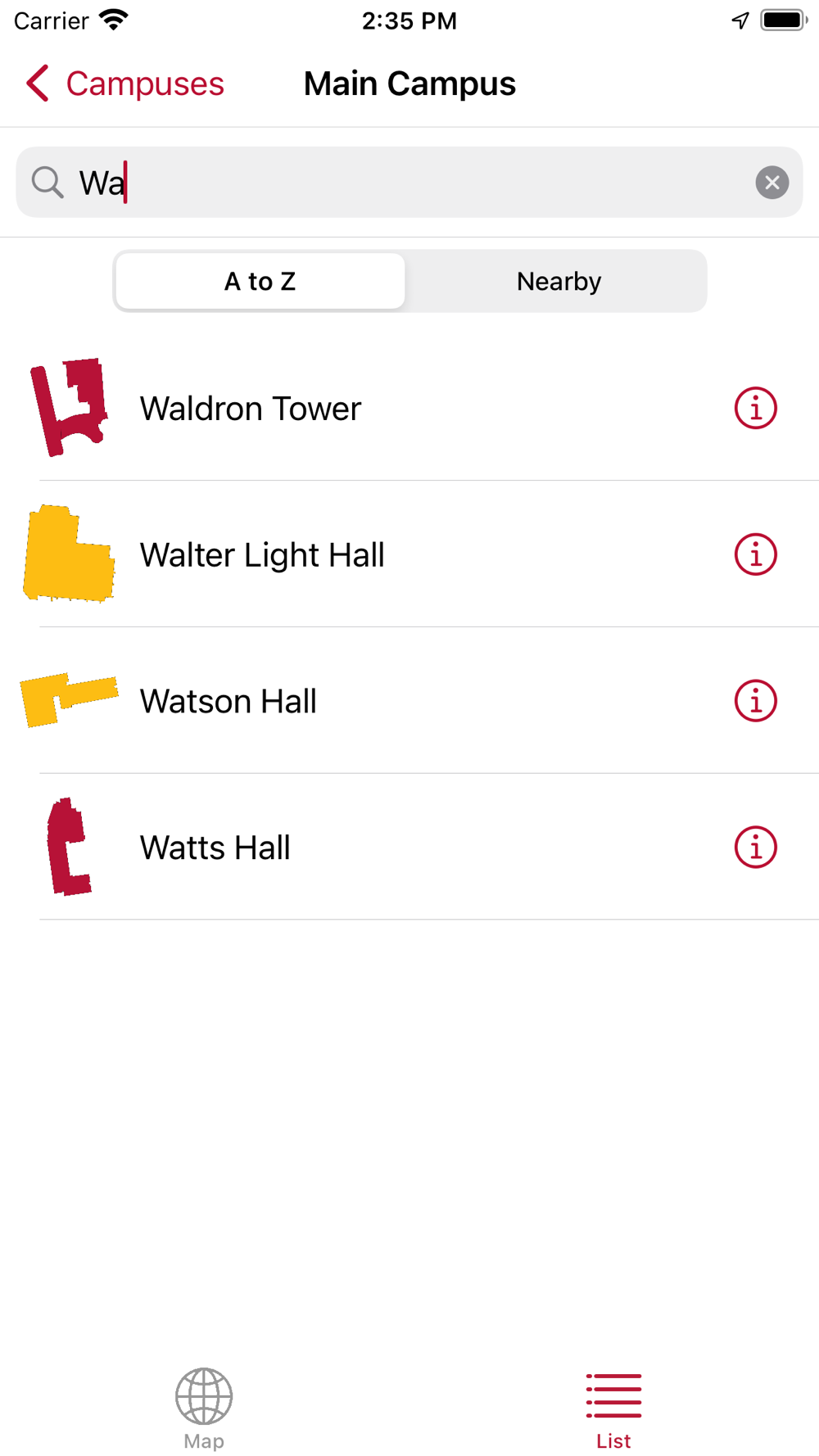
Task: View Walter Light Hall info details
Action: click(x=755, y=554)
